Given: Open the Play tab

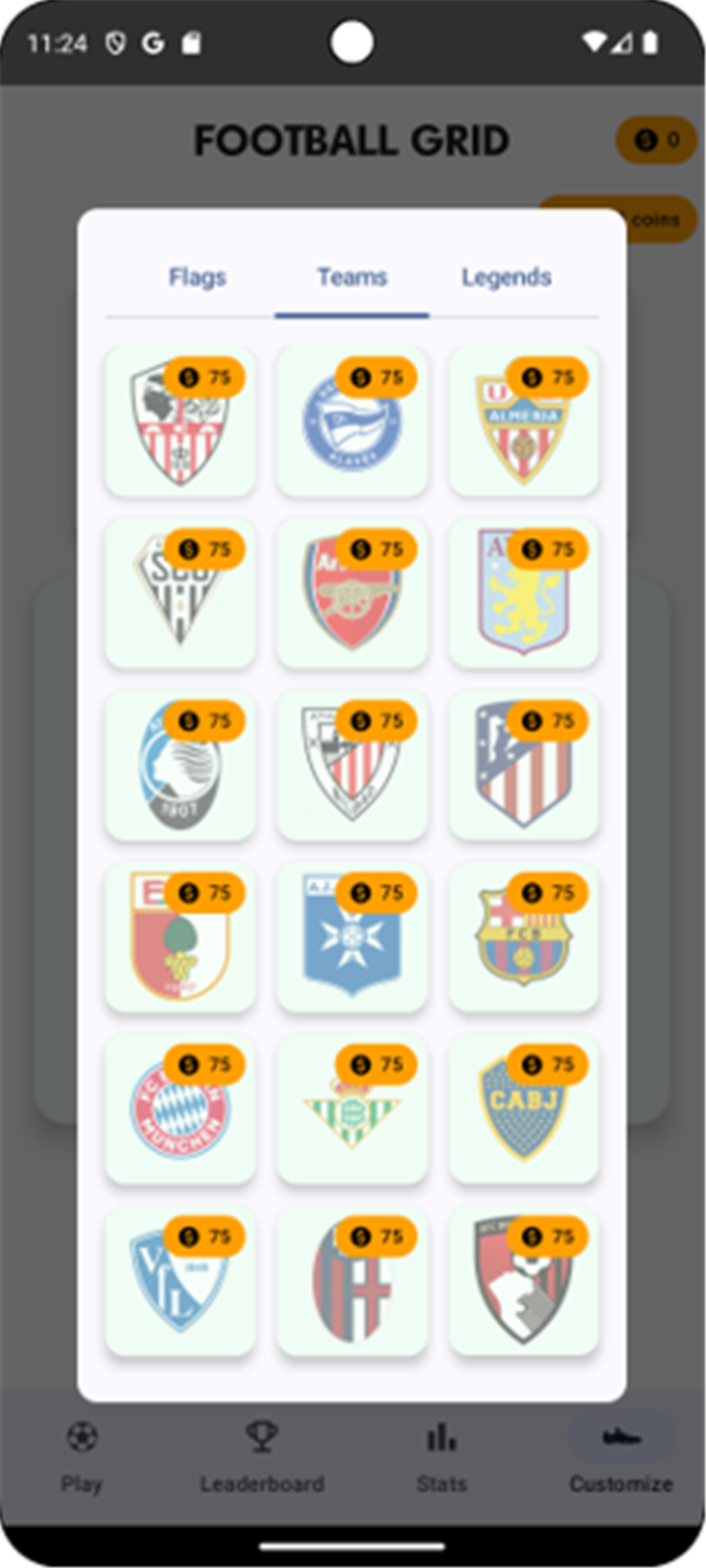Looking at the screenshot, I should click(x=82, y=1458).
